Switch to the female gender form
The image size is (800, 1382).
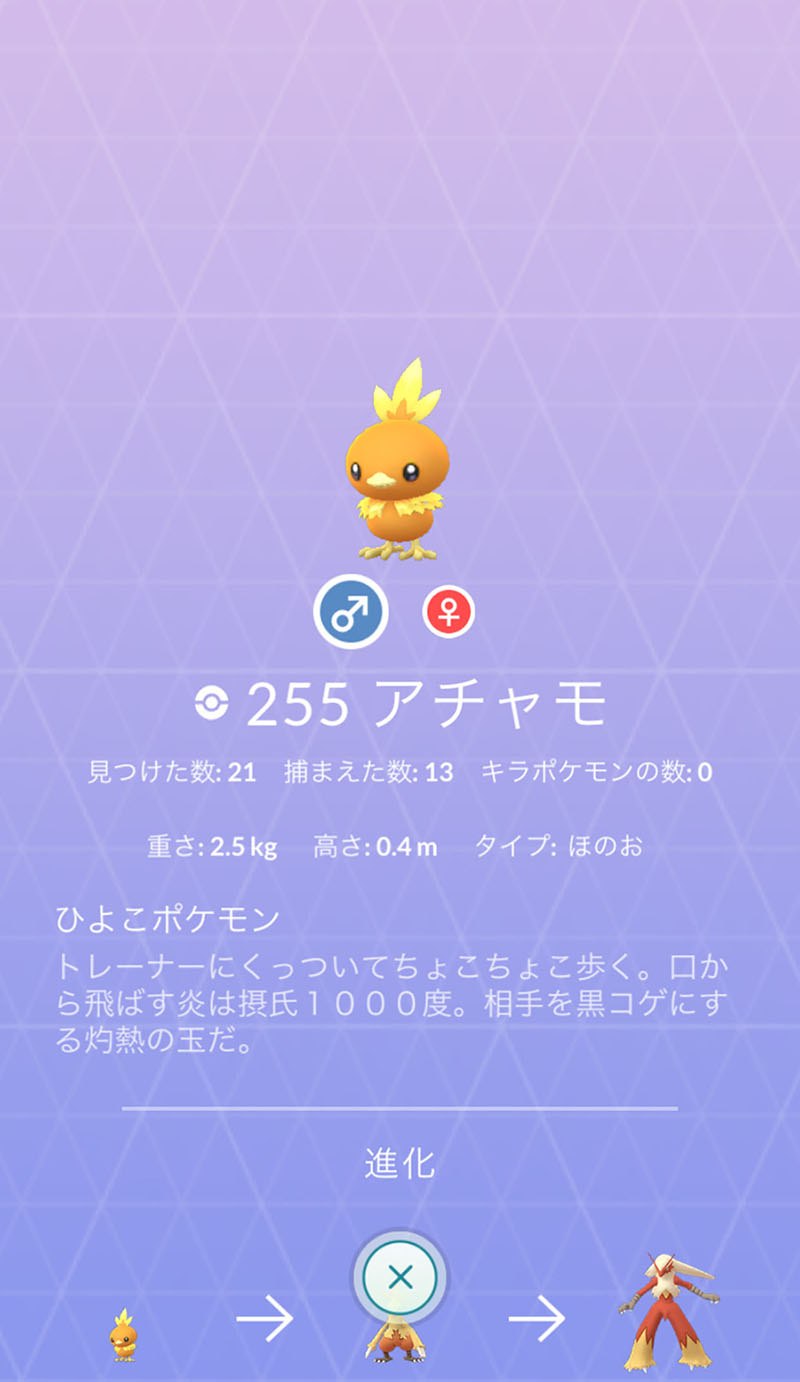pyautogui.click(x=449, y=611)
